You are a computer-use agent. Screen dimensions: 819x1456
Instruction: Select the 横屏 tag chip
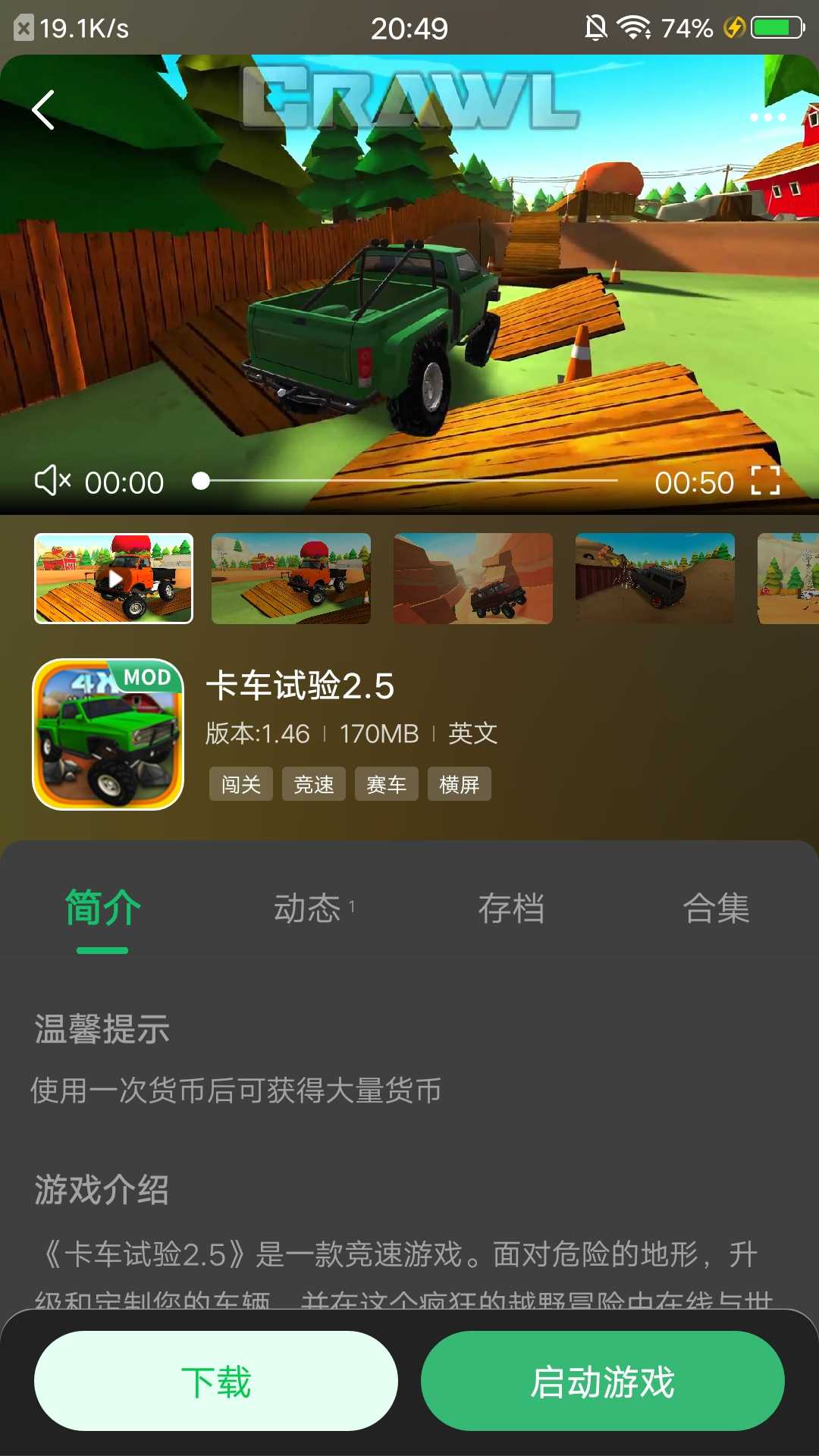pyautogui.click(x=460, y=784)
